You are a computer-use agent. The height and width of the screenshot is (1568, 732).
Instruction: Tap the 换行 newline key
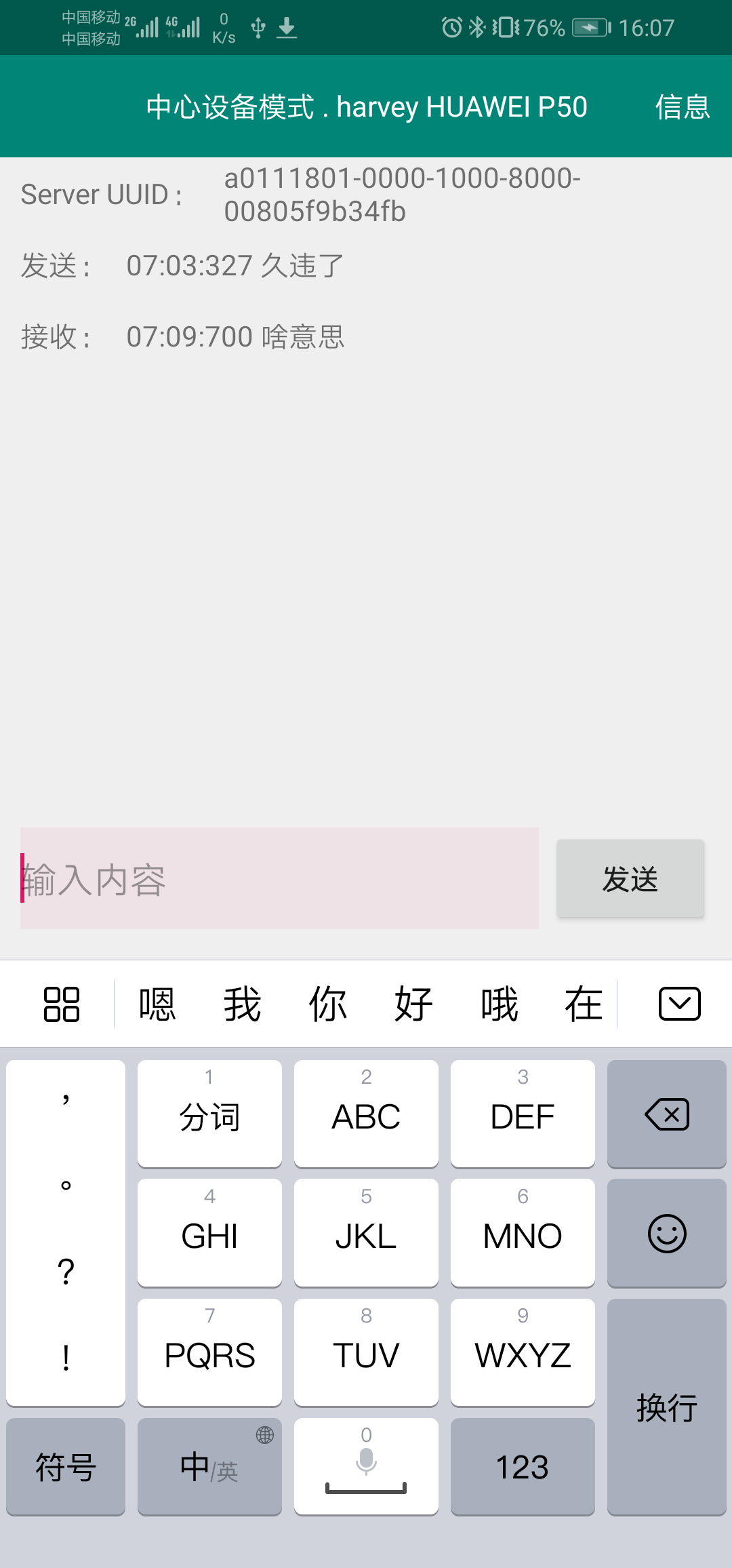(x=667, y=1407)
